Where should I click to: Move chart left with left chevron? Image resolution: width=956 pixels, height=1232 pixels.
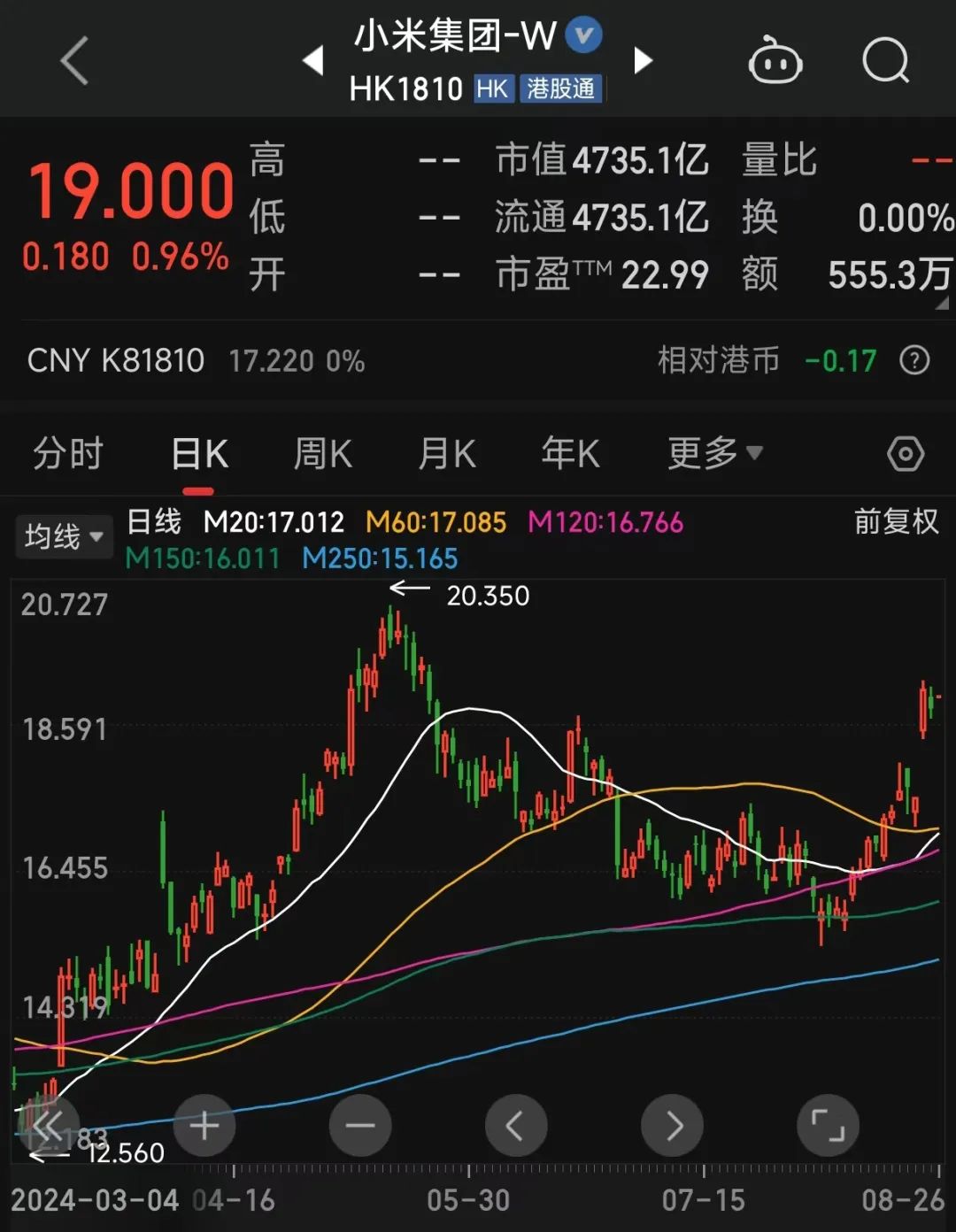[x=516, y=1126]
